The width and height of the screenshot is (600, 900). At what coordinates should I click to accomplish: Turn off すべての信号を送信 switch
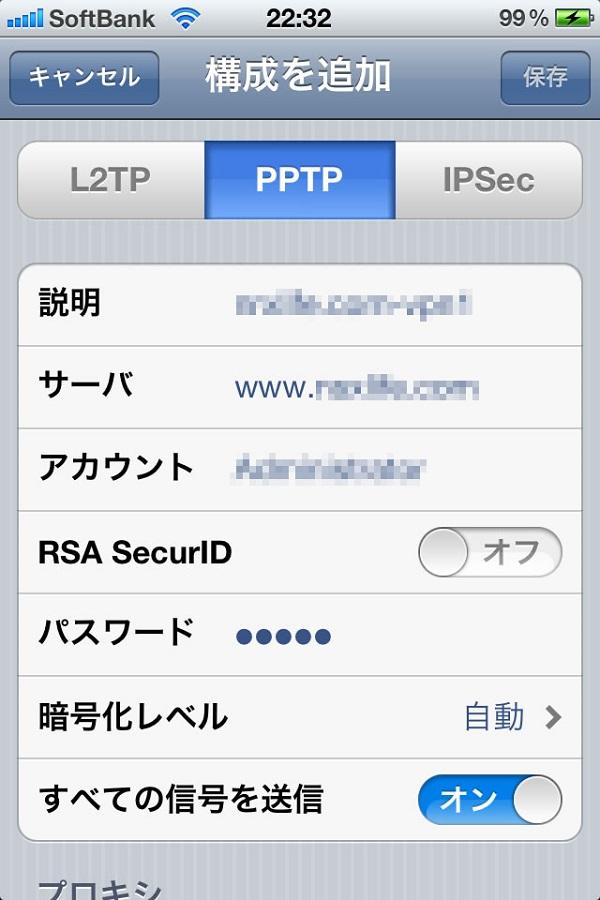pos(489,799)
